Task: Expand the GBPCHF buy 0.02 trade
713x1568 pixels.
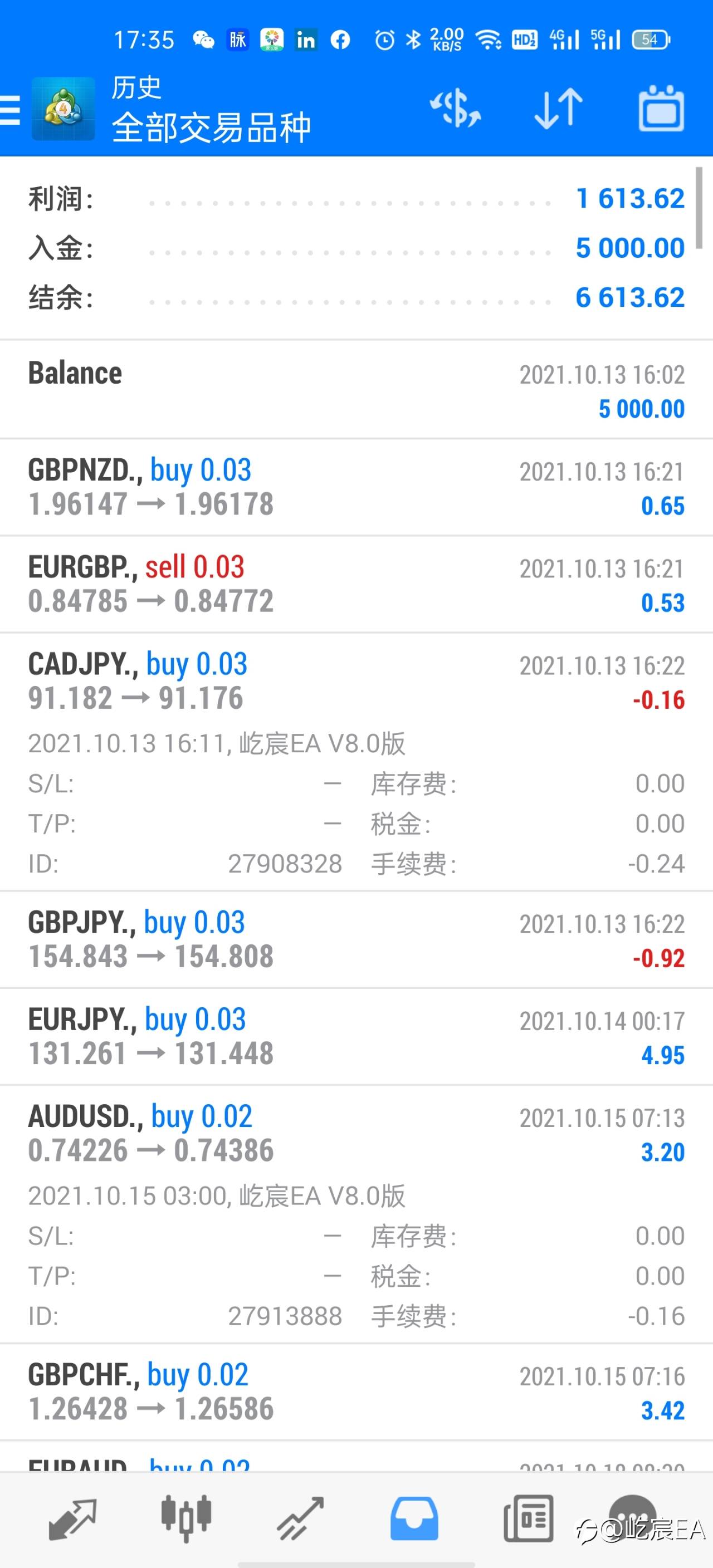Action: tap(356, 1392)
